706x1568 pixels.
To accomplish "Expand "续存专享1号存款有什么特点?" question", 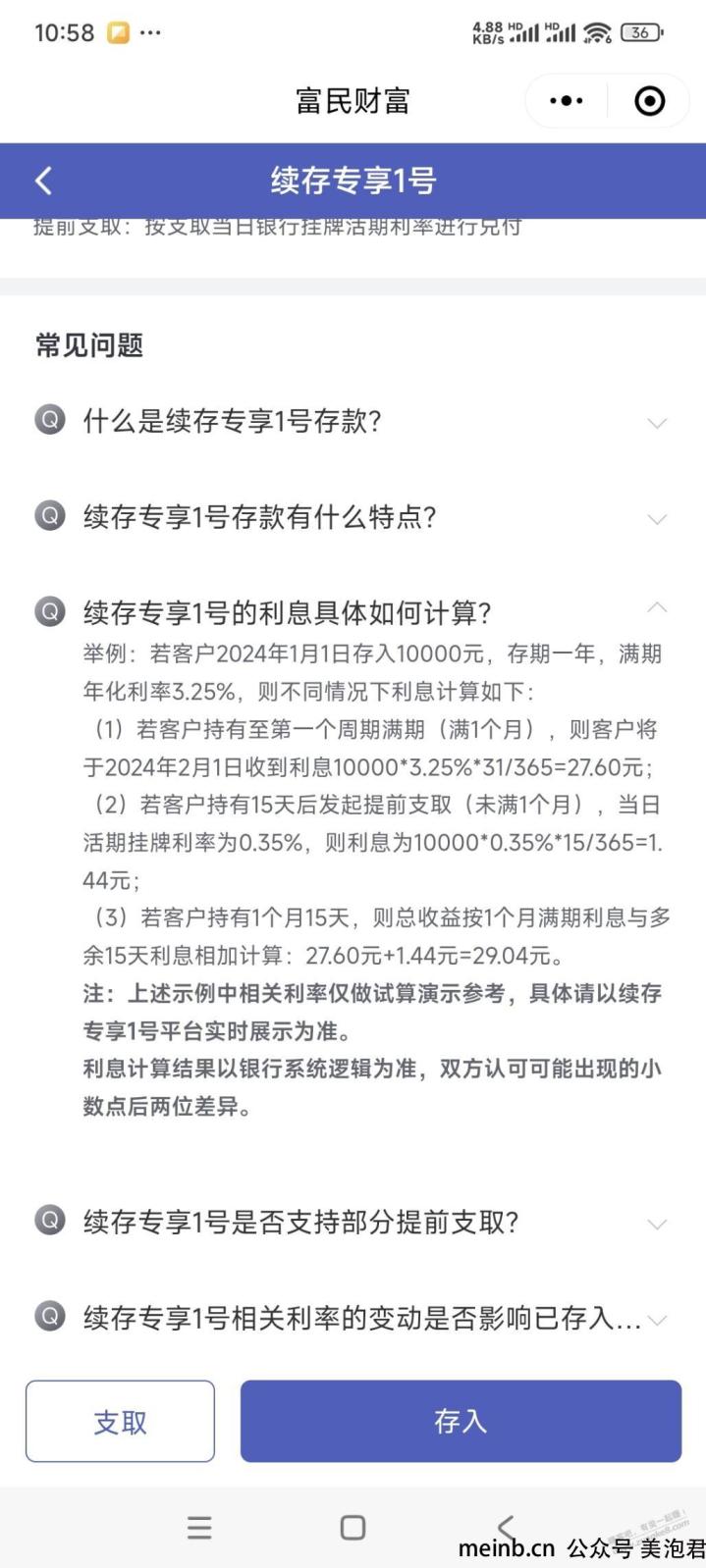I will pyautogui.click(x=353, y=517).
